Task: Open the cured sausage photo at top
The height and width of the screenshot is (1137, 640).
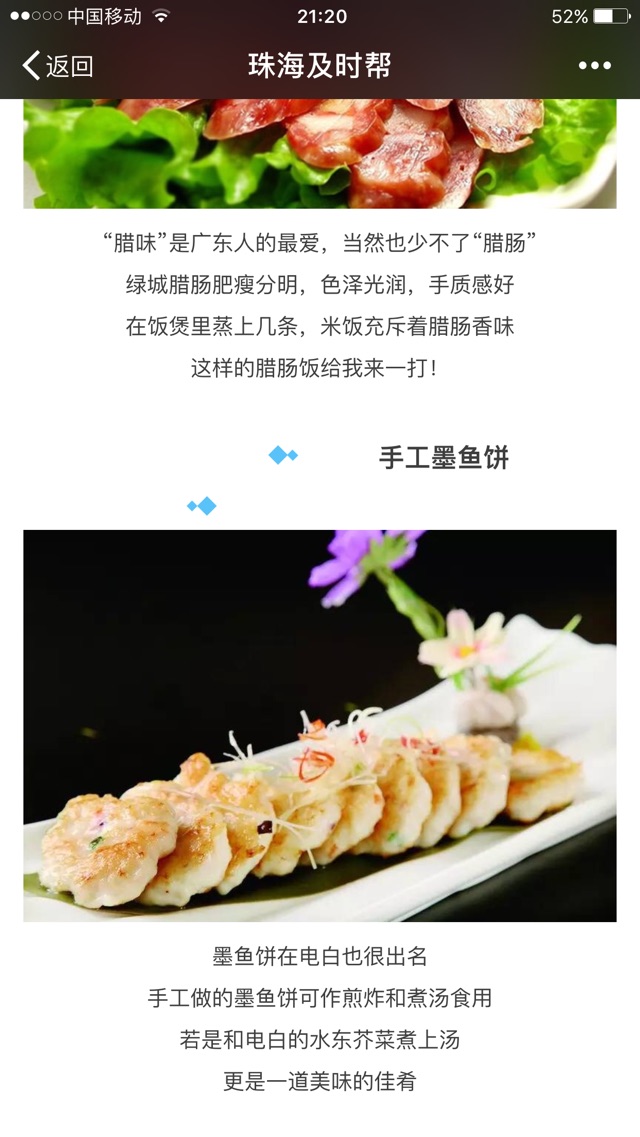Action: click(320, 152)
